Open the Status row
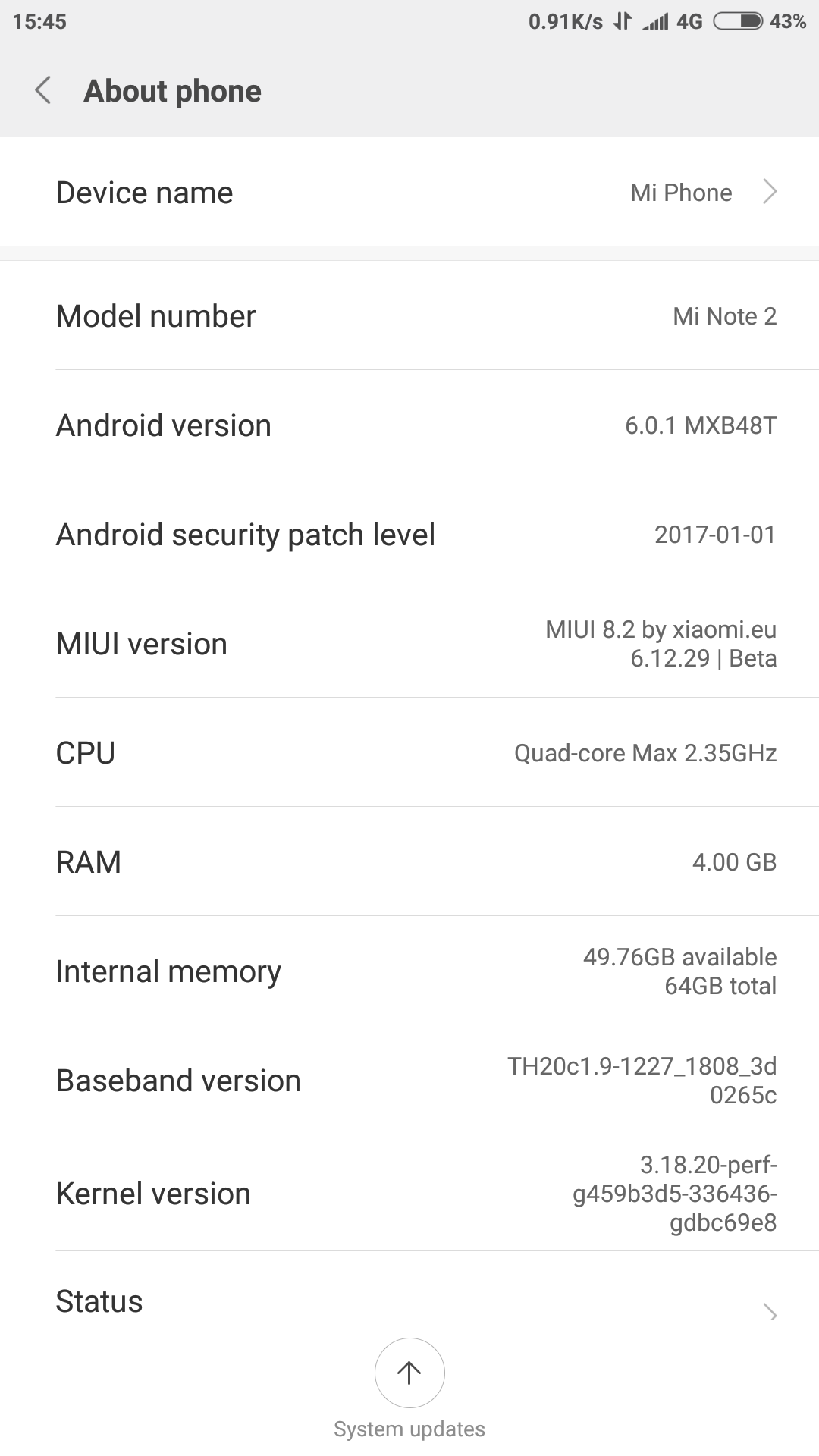Screen dimensions: 819x1456 coord(409,1286)
